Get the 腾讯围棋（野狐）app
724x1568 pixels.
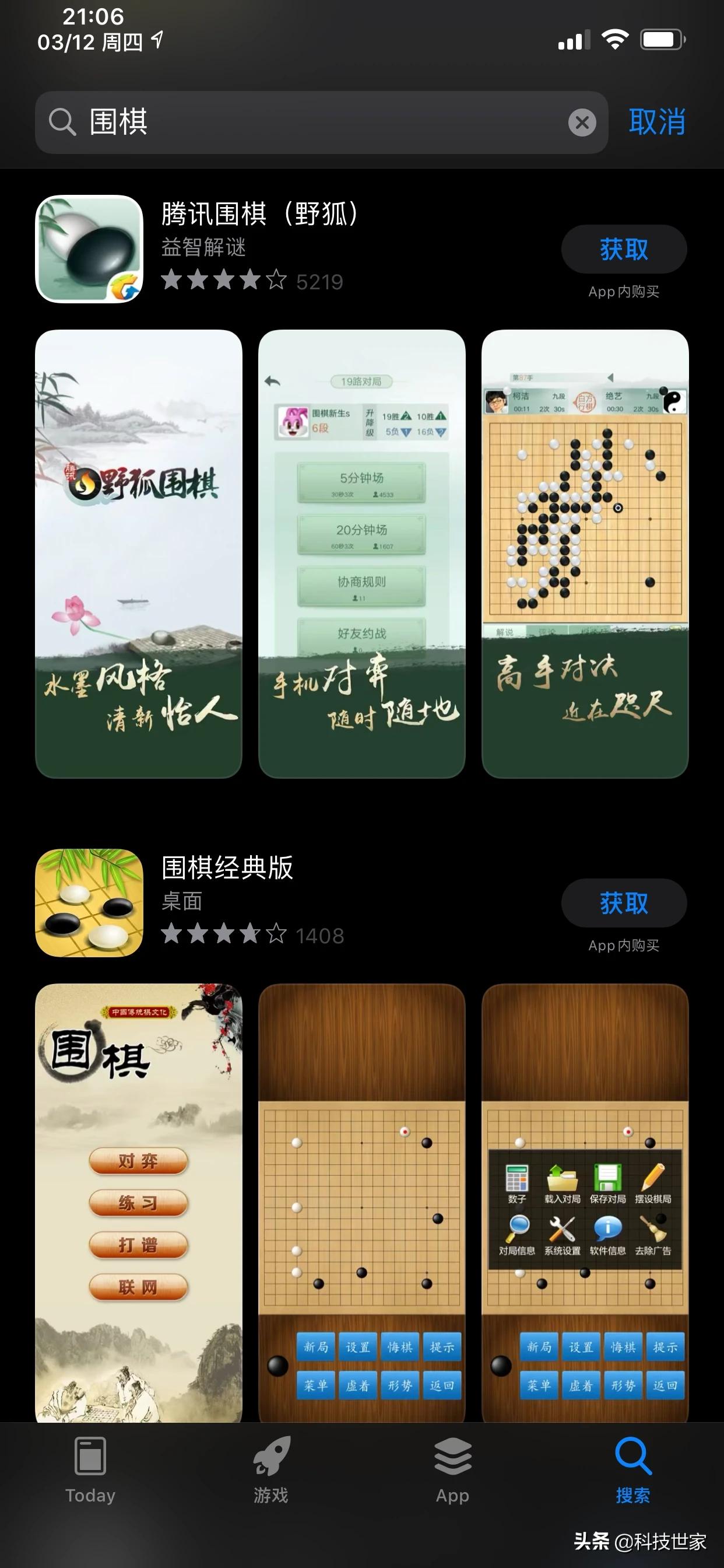coord(624,250)
